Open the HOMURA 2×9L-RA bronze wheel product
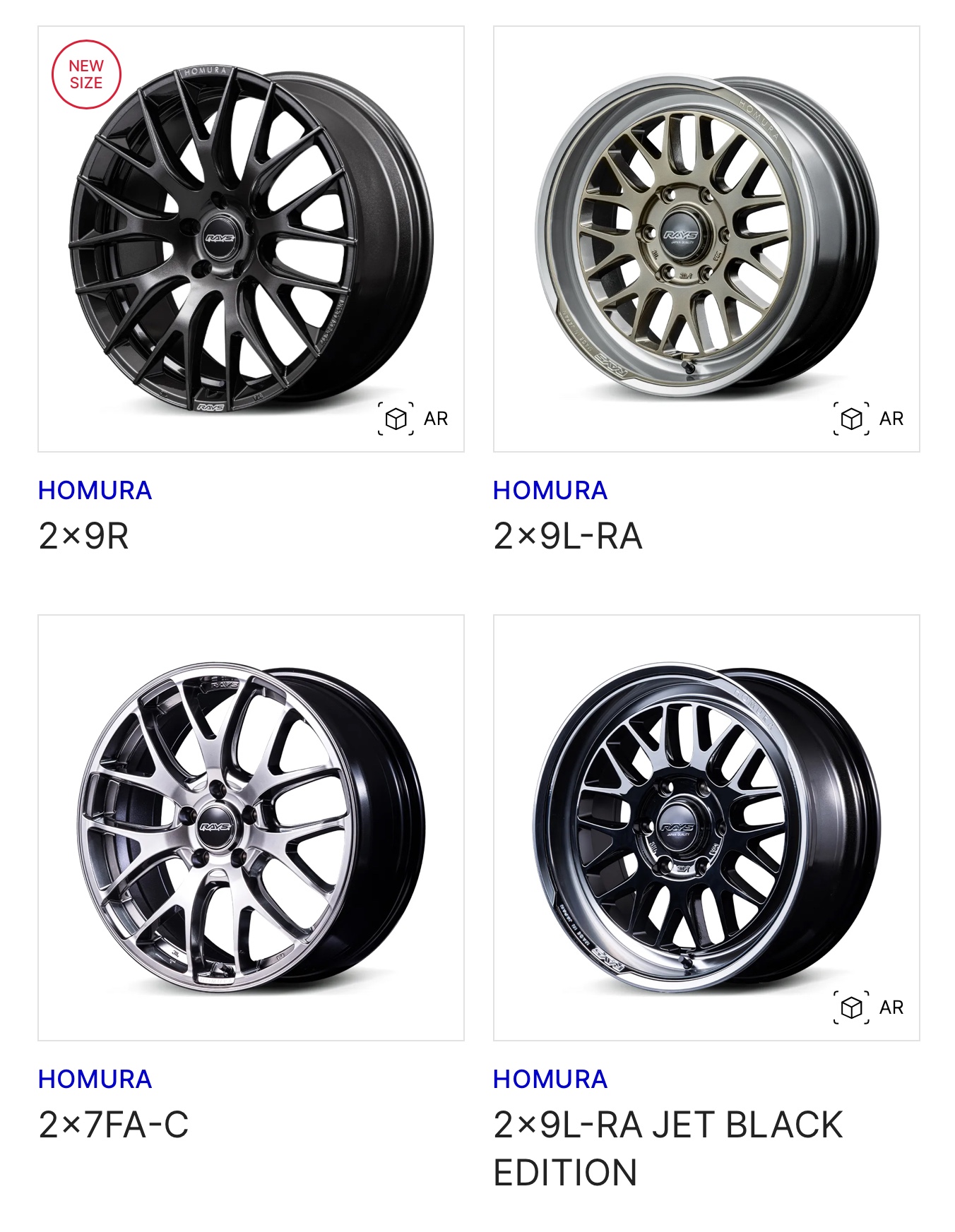Image resolution: width=955 pixels, height=1232 pixels. tap(706, 240)
